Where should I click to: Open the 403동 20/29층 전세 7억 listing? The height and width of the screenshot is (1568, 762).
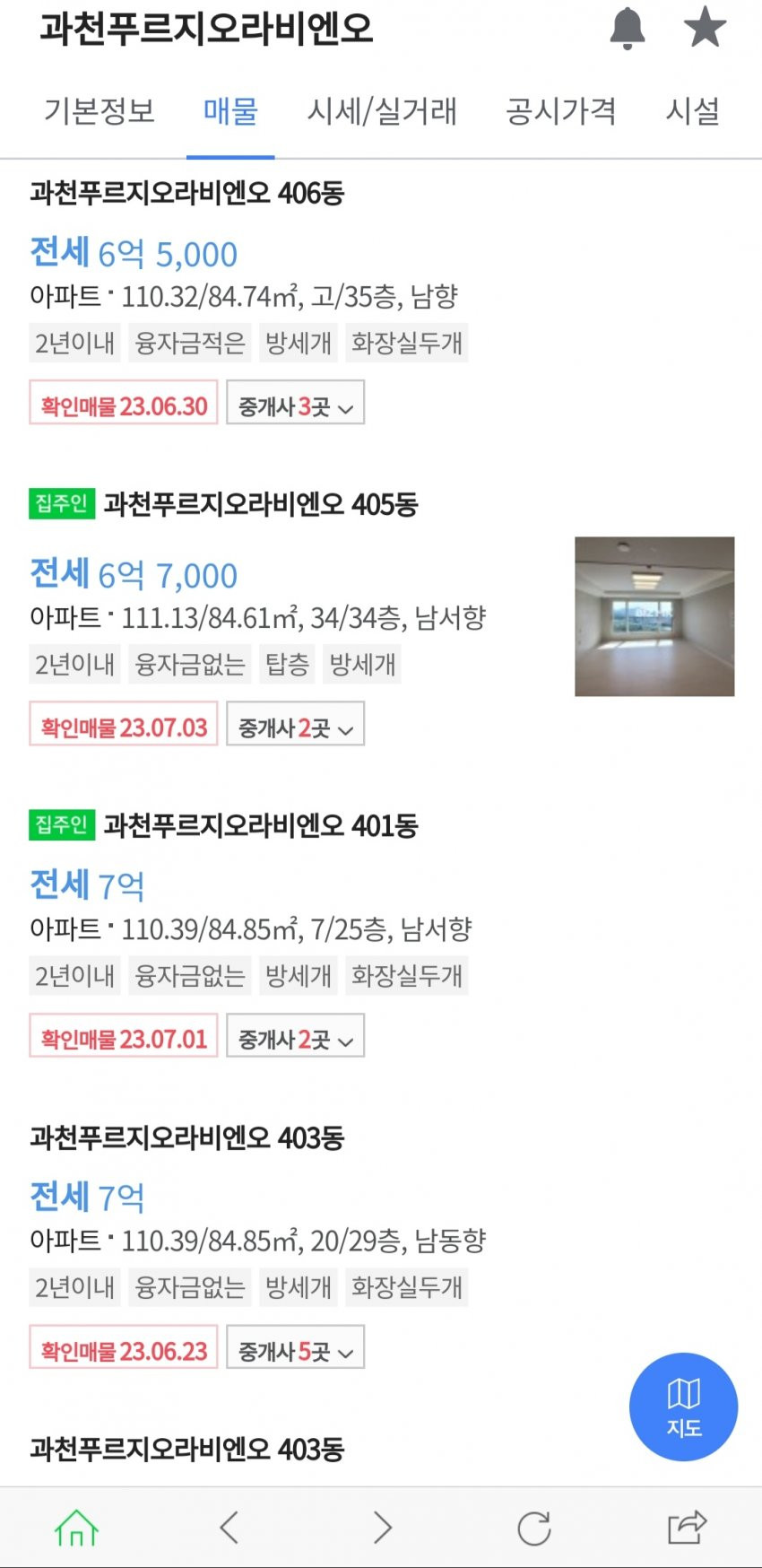[x=87, y=1198]
